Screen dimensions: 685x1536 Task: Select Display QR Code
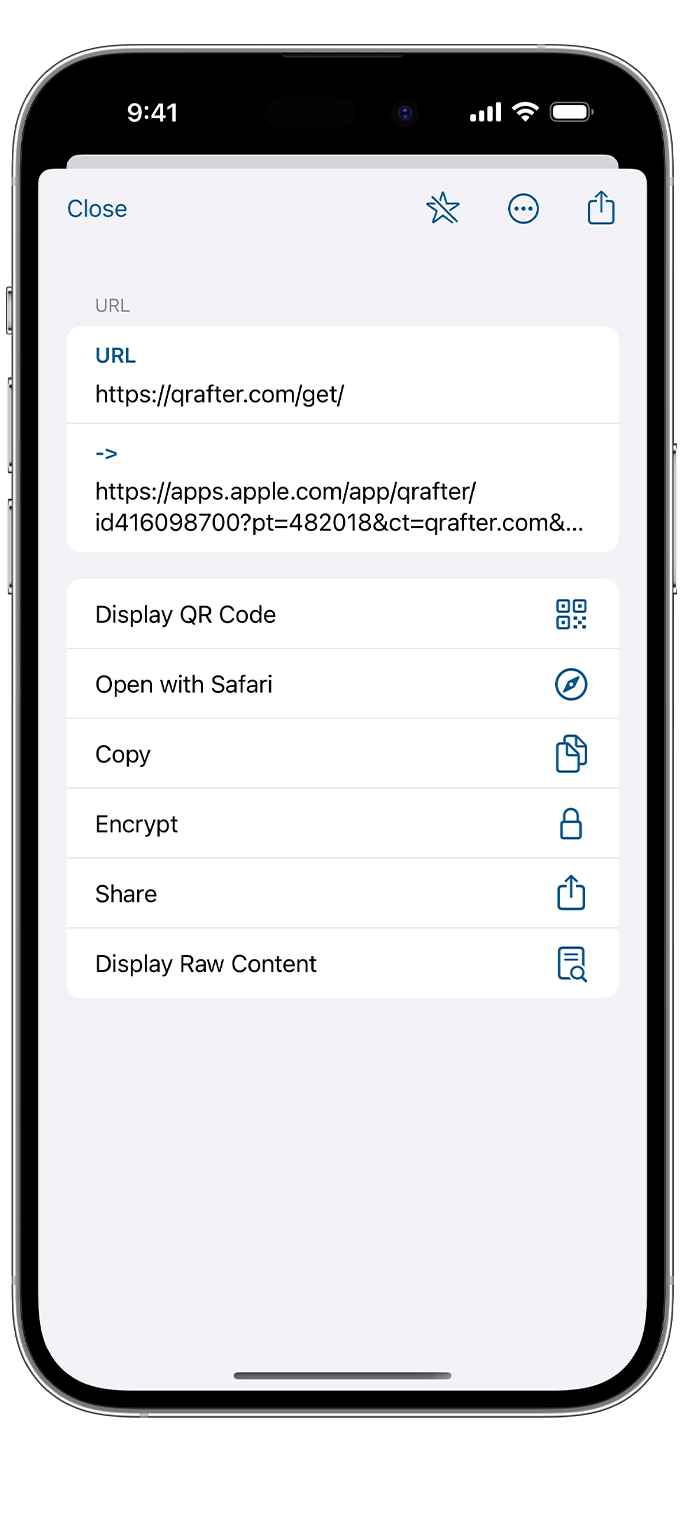coord(342,614)
